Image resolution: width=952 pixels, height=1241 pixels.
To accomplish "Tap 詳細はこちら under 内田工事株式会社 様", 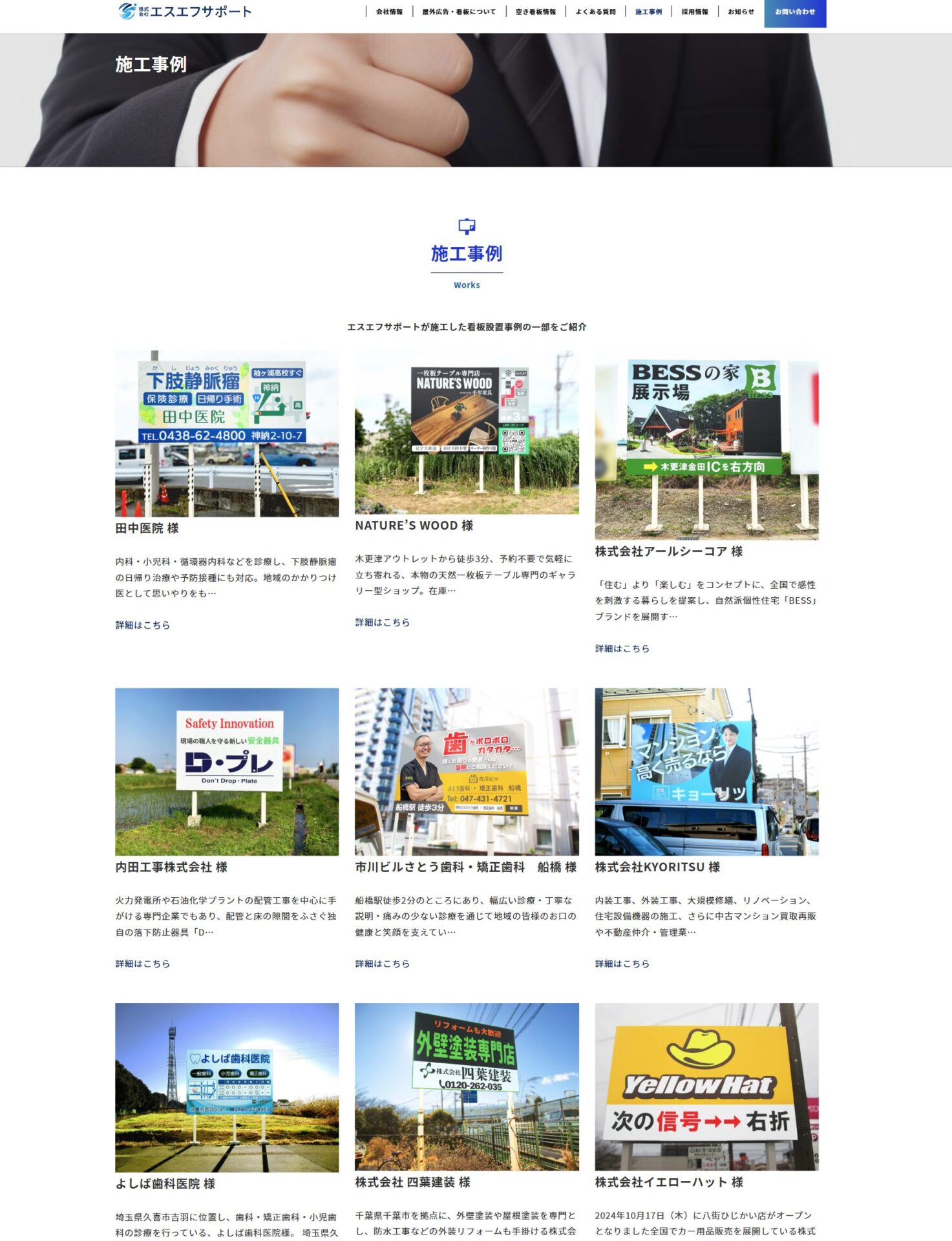I will tap(143, 964).
